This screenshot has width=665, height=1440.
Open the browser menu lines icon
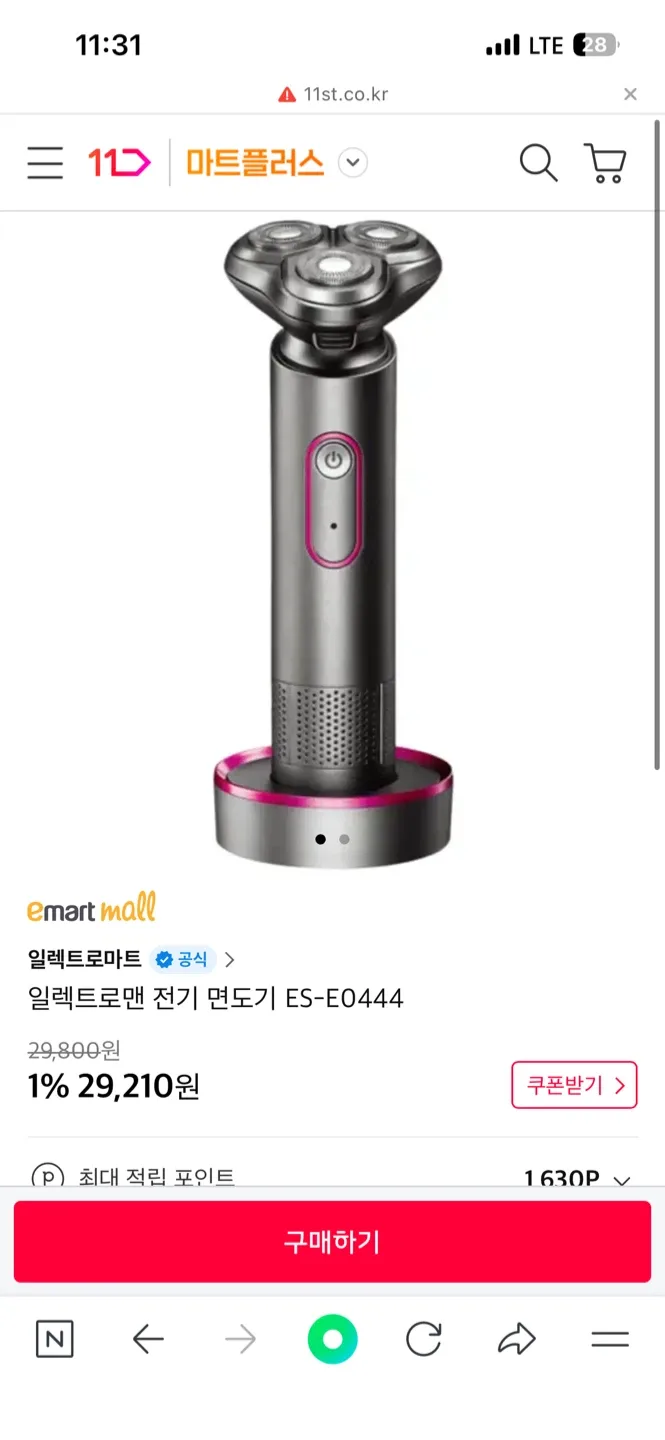coord(609,1339)
